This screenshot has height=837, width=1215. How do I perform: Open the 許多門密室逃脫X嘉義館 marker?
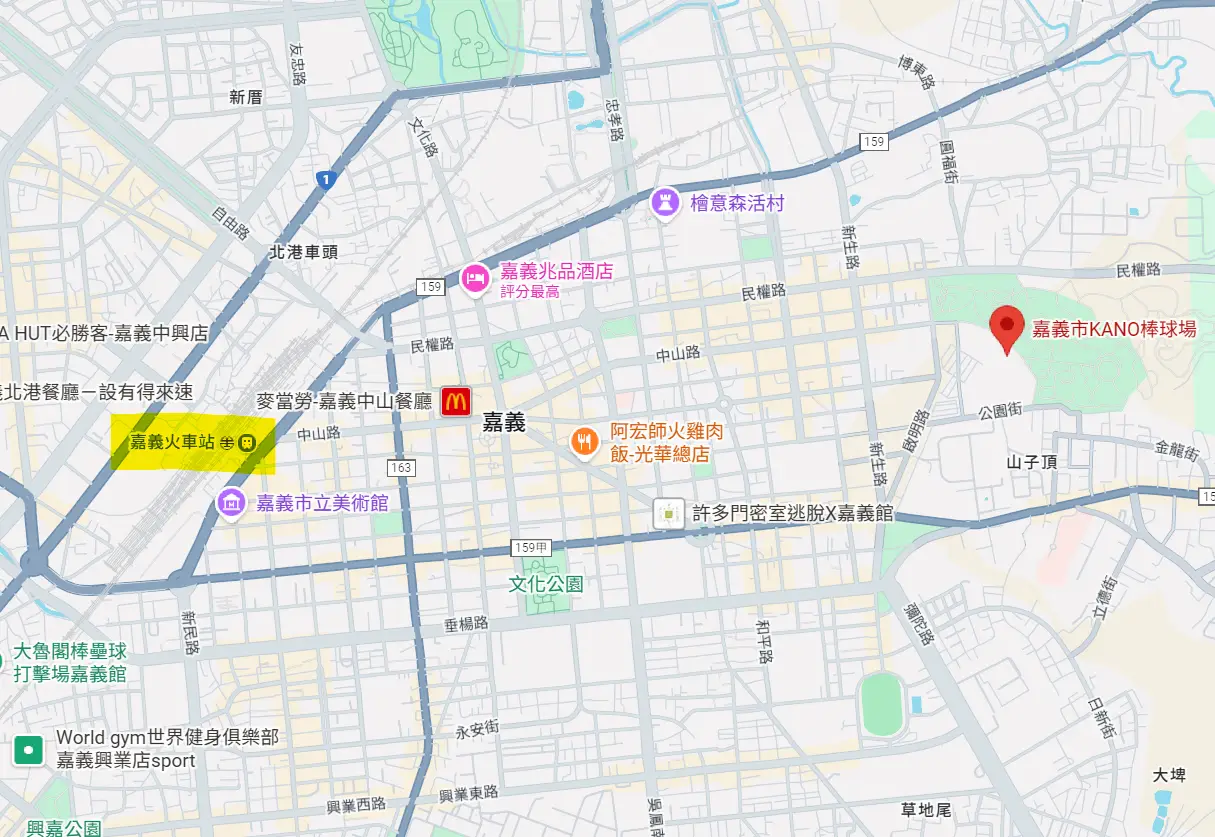[x=668, y=514]
